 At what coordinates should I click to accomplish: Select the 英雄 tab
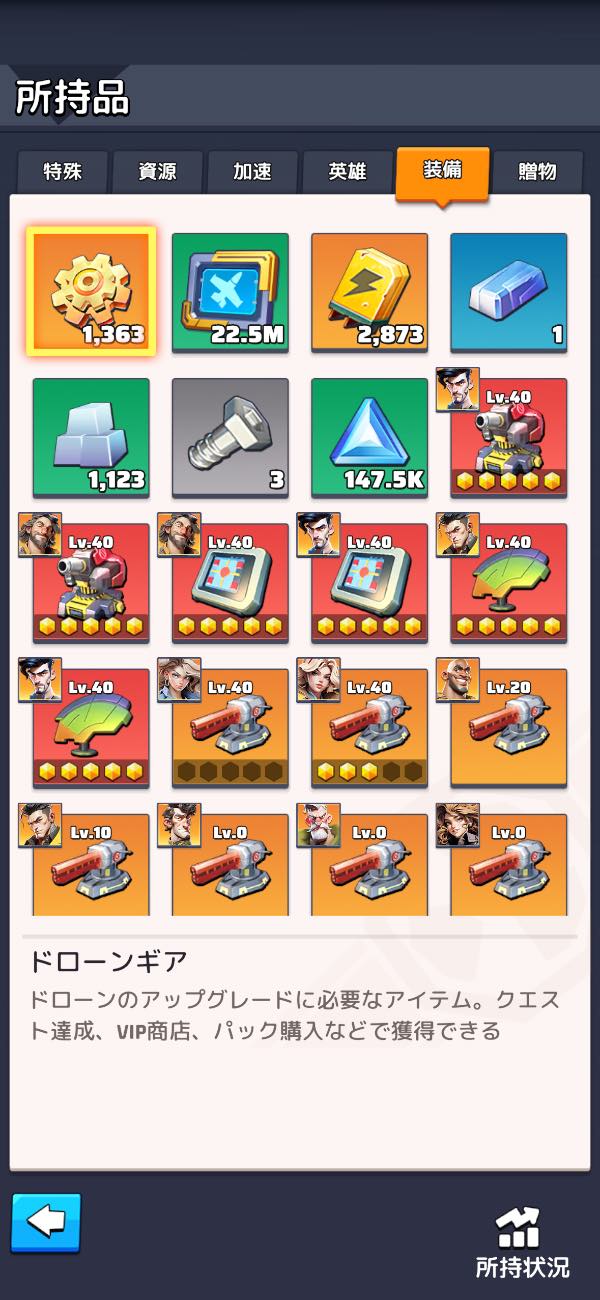tap(347, 172)
